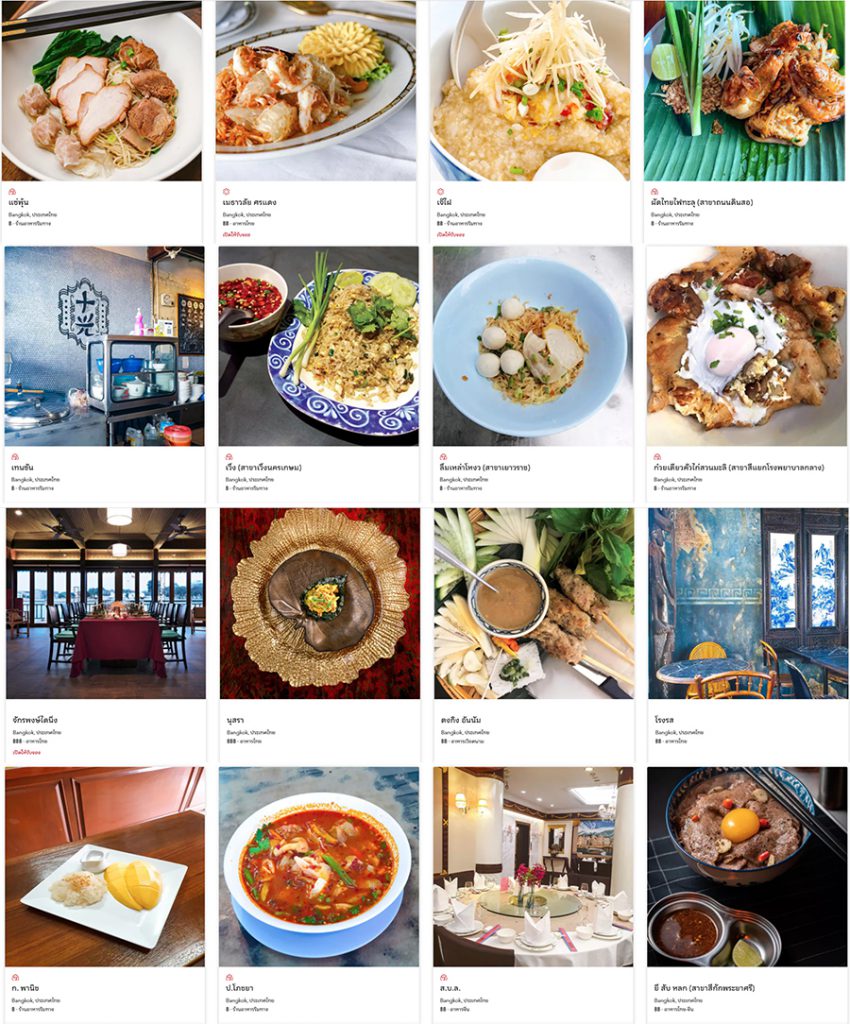850x1024 pixels.
Task: View ลิ้มเหล่าโหงว (สาขาเยาวราช) details
Action: tap(532, 346)
